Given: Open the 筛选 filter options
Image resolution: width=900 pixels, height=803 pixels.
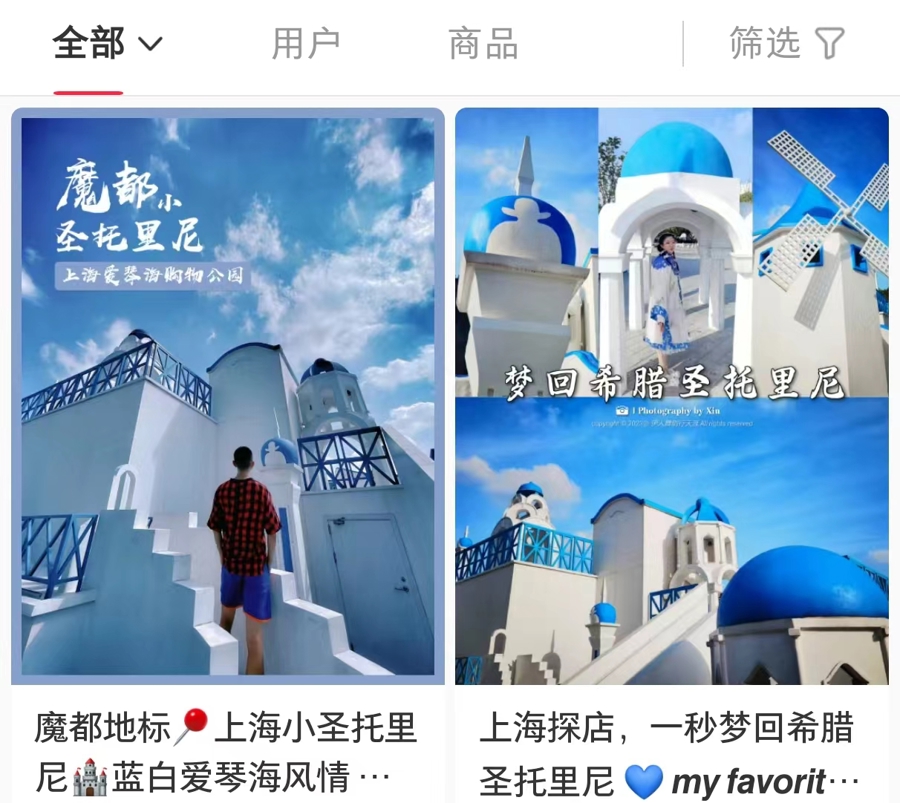Looking at the screenshot, I should pos(787,44).
